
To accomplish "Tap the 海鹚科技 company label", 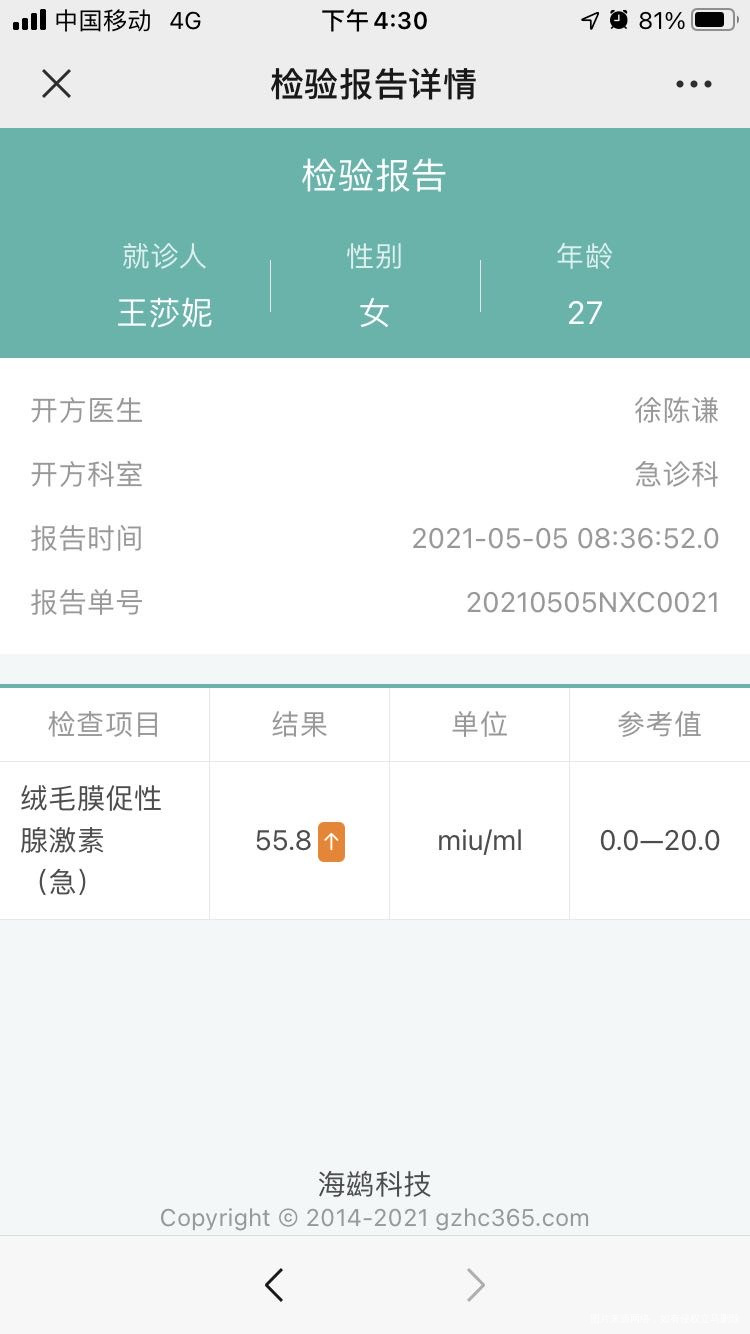I will pyautogui.click(x=375, y=1185).
